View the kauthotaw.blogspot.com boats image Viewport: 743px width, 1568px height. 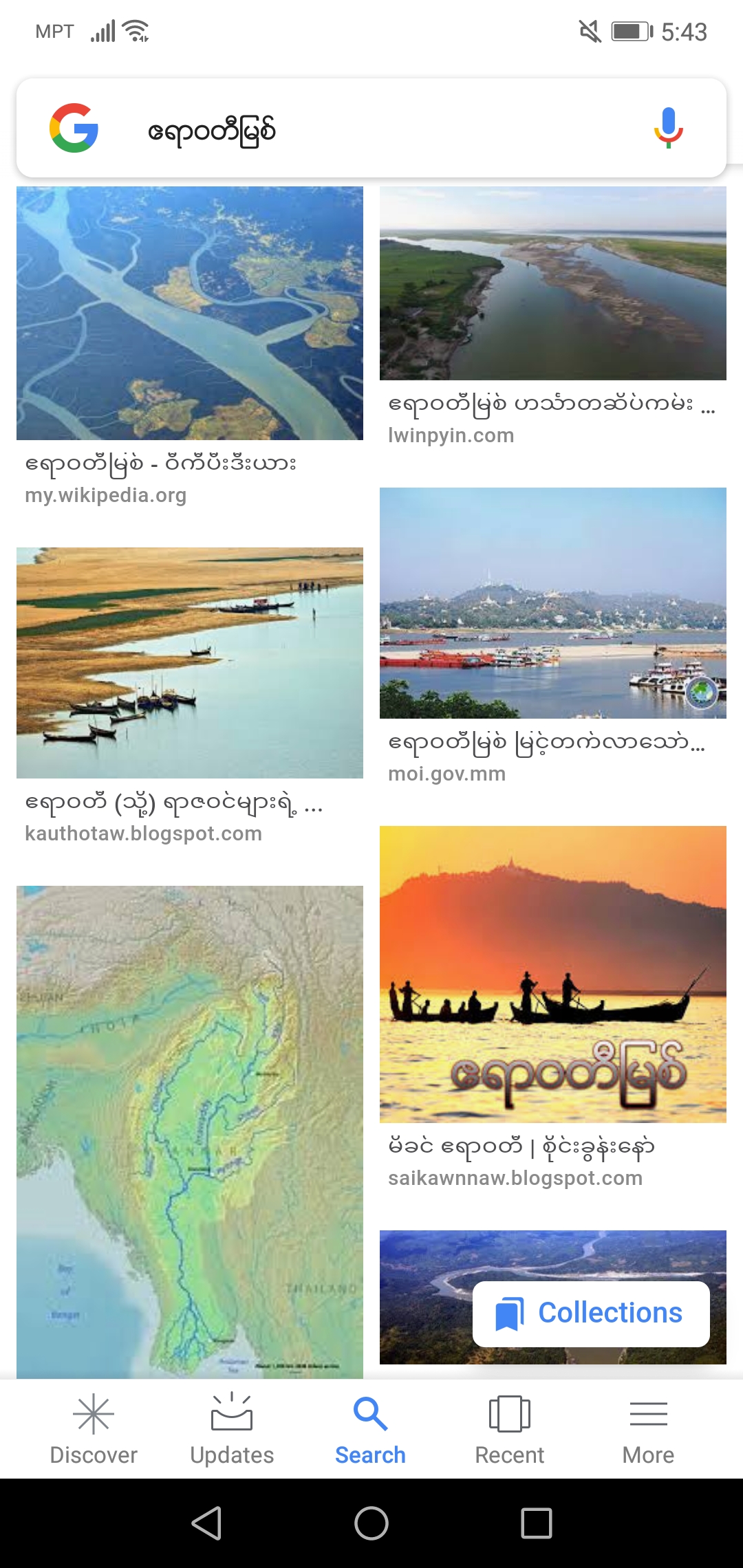pyautogui.click(x=190, y=663)
